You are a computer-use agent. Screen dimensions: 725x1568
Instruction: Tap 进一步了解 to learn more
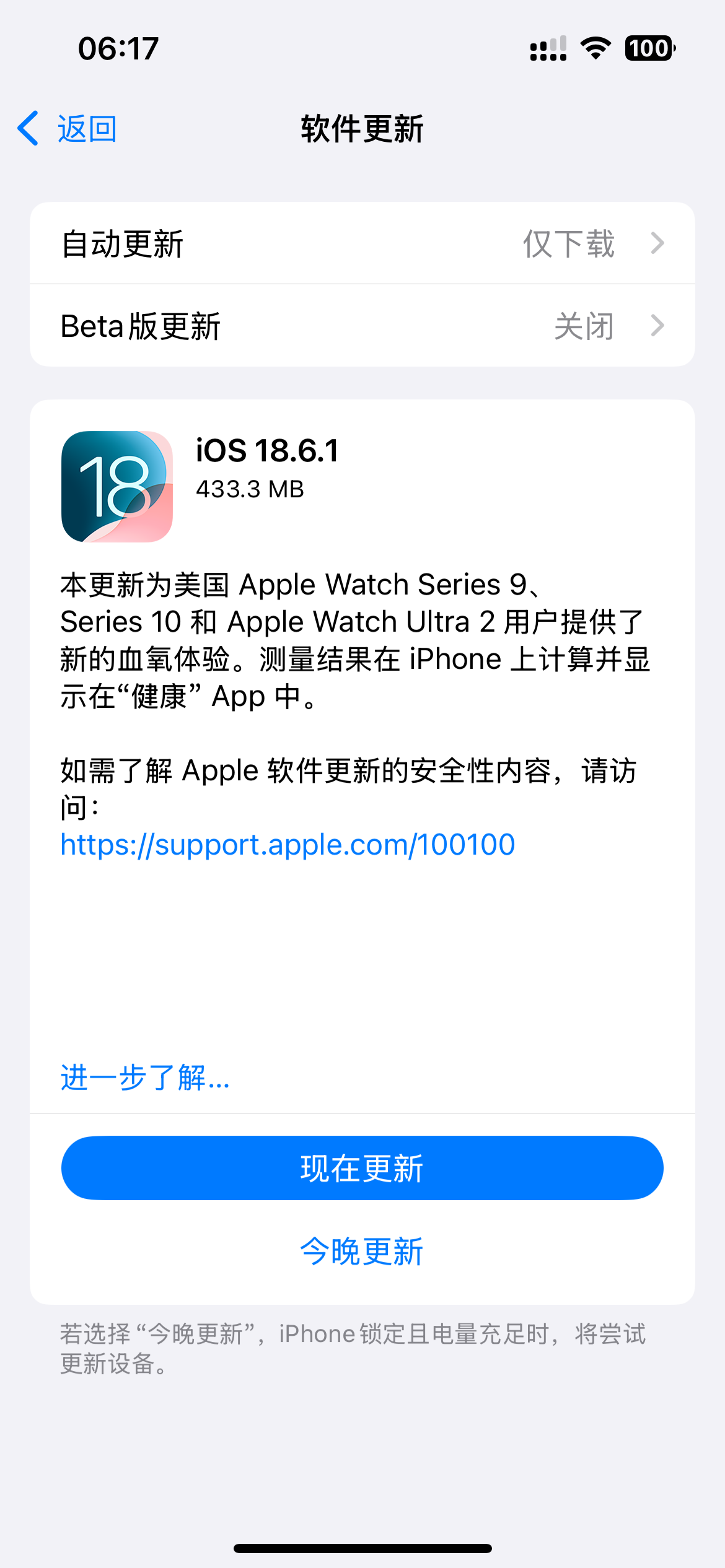point(145,1078)
